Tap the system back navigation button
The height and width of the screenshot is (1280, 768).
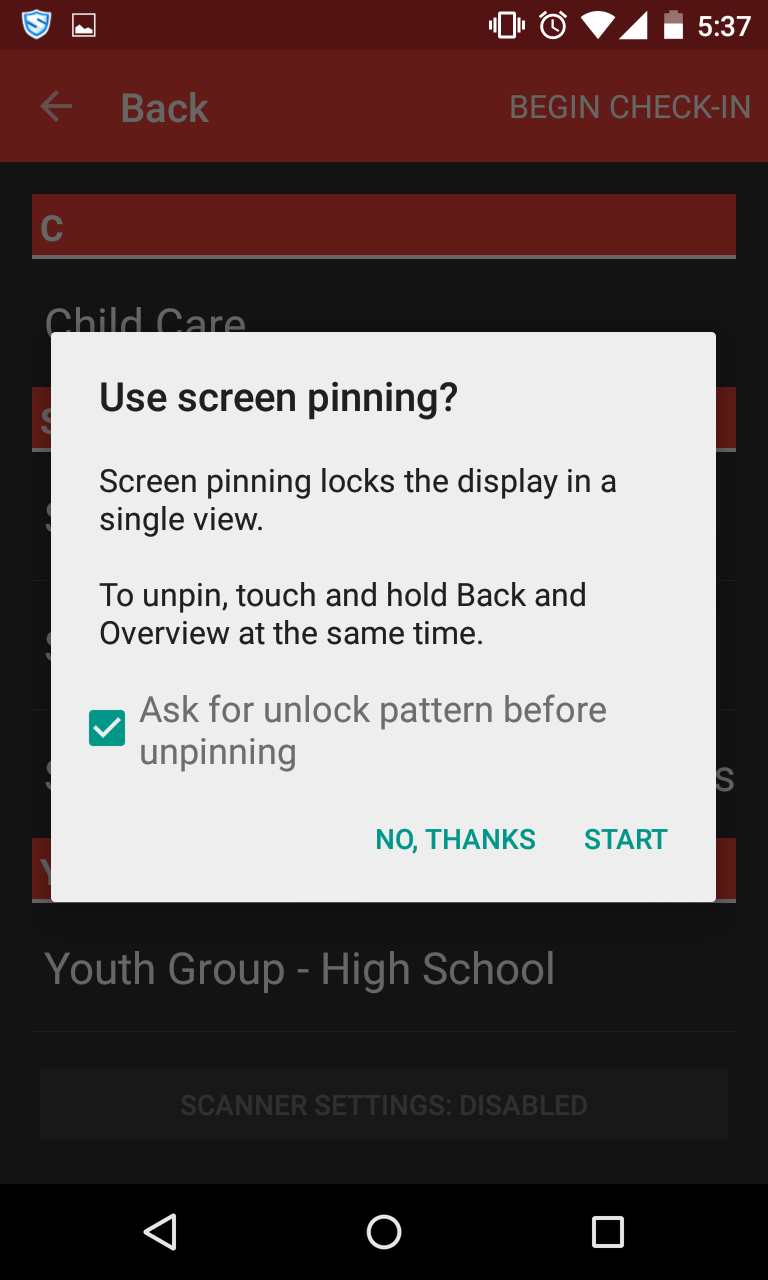click(x=160, y=1232)
